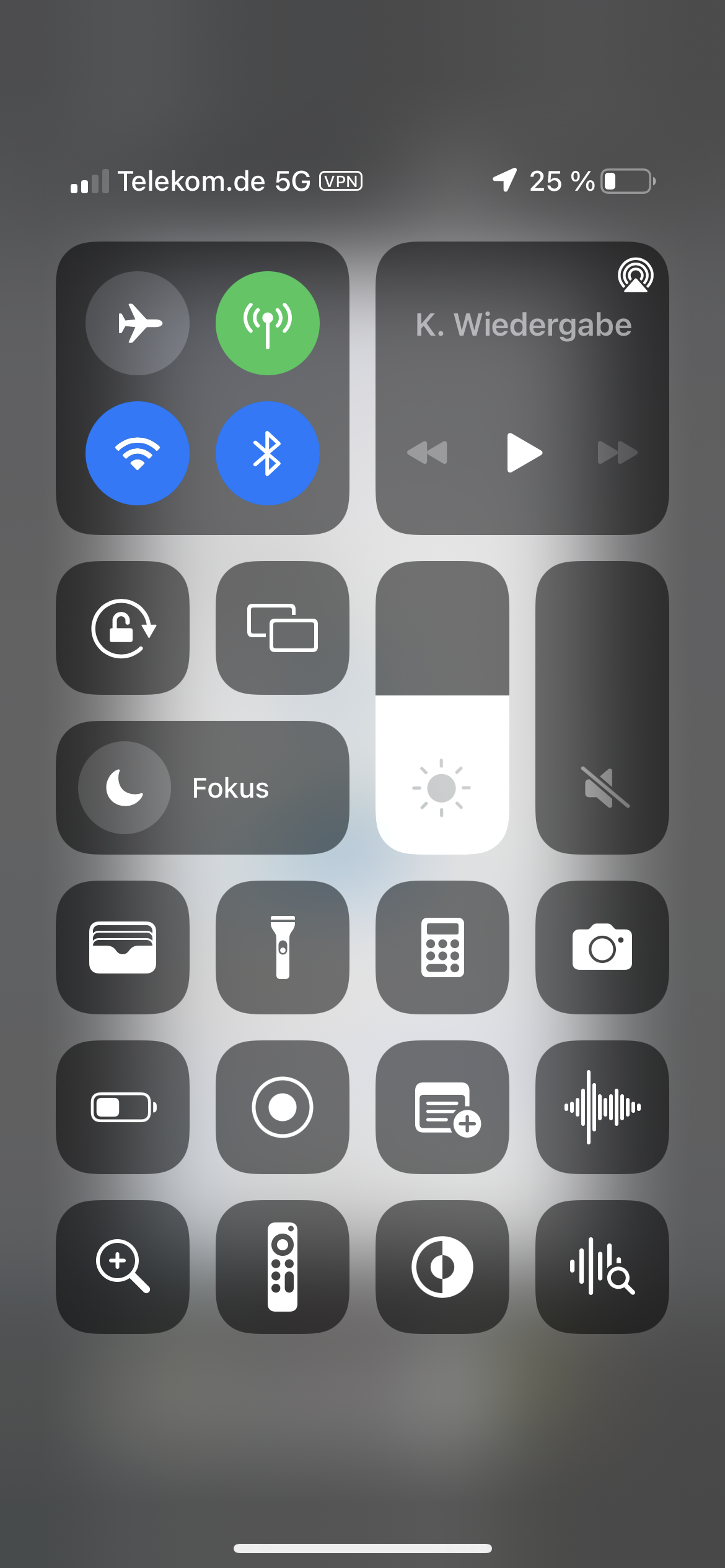This screenshot has height=1568, width=725.
Task: Toggle dark mode appearance
Action: 442,1267
